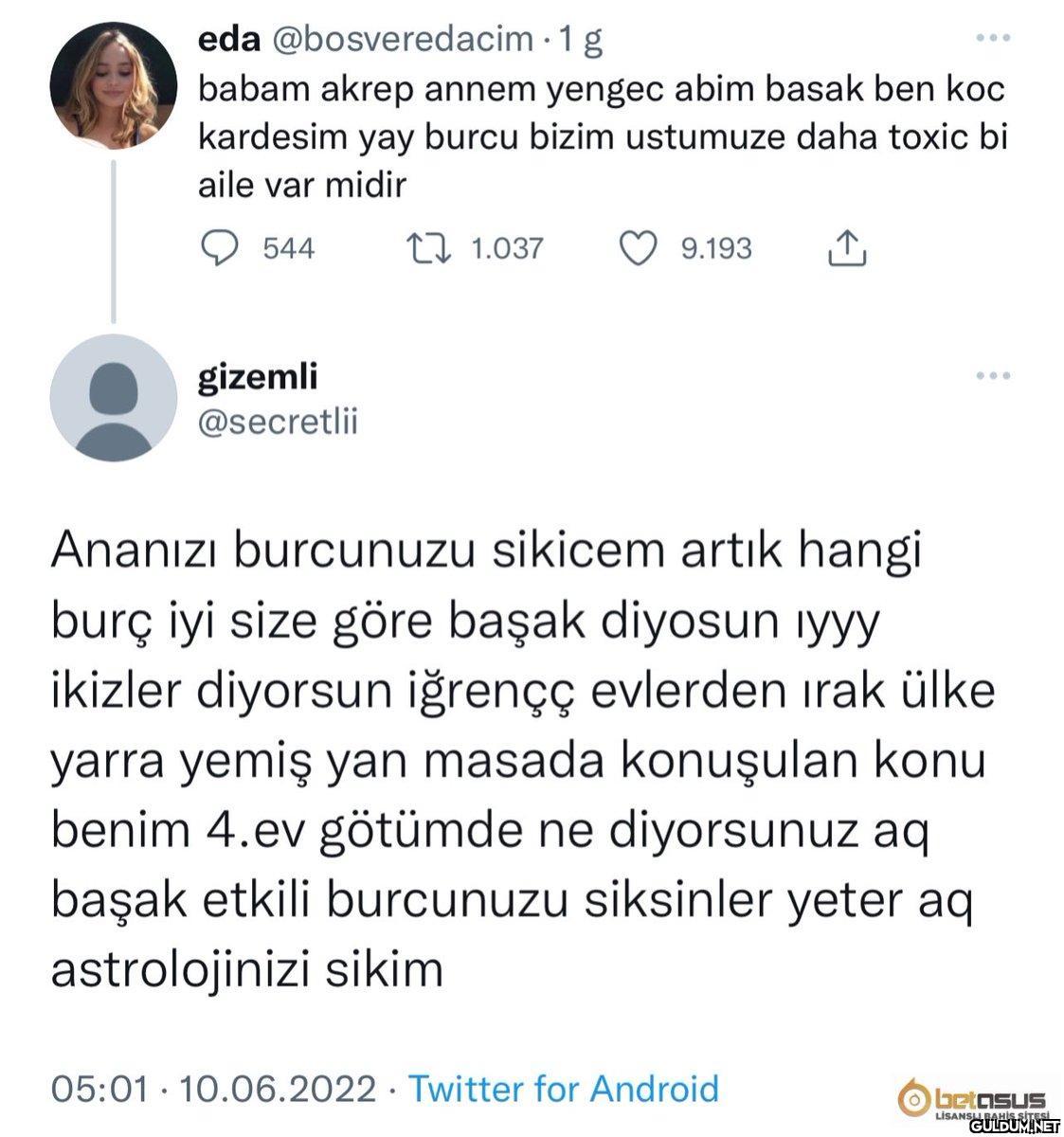1064x1137 pixels.
Task: View the @secretlii profile handle
Action: (278, 422)
